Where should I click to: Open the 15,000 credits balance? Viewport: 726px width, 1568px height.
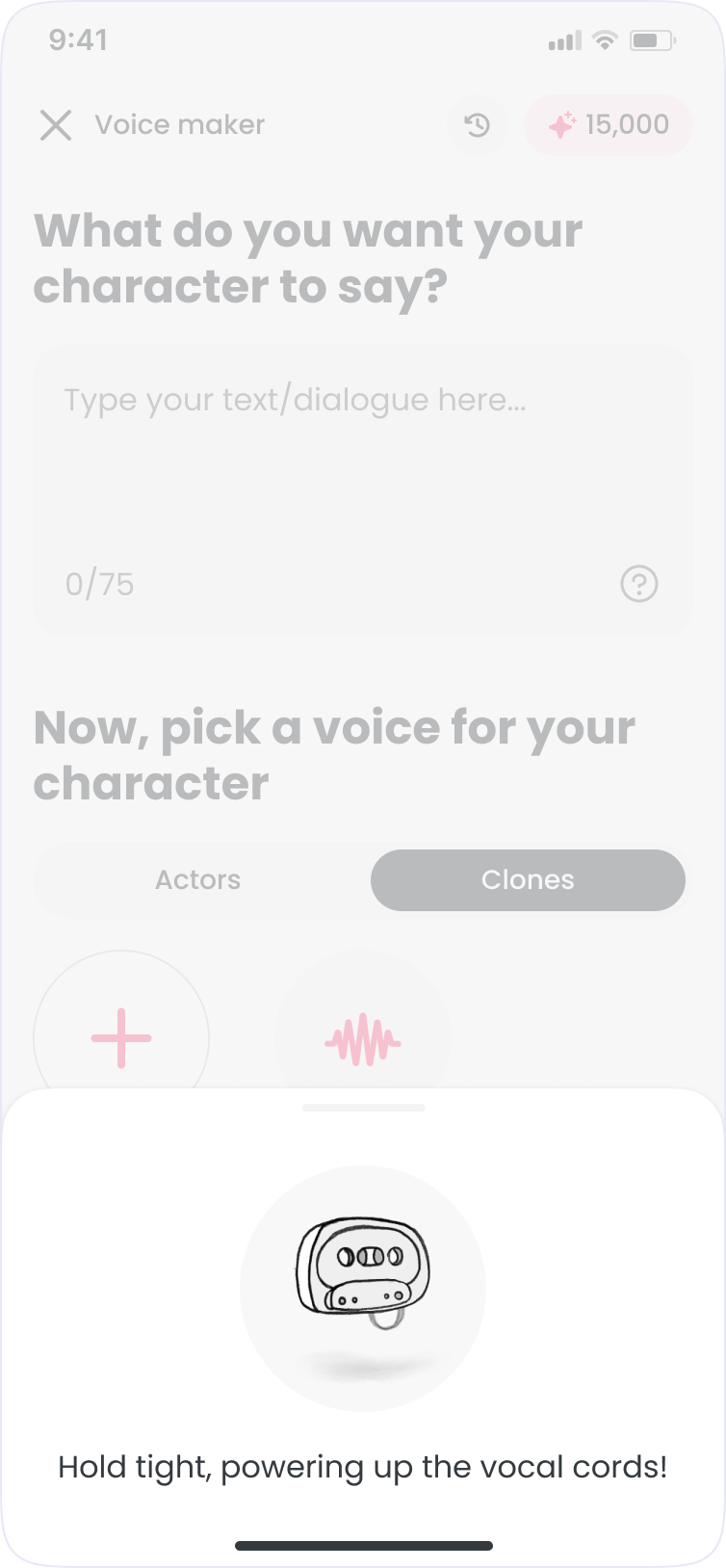[609, 125]
